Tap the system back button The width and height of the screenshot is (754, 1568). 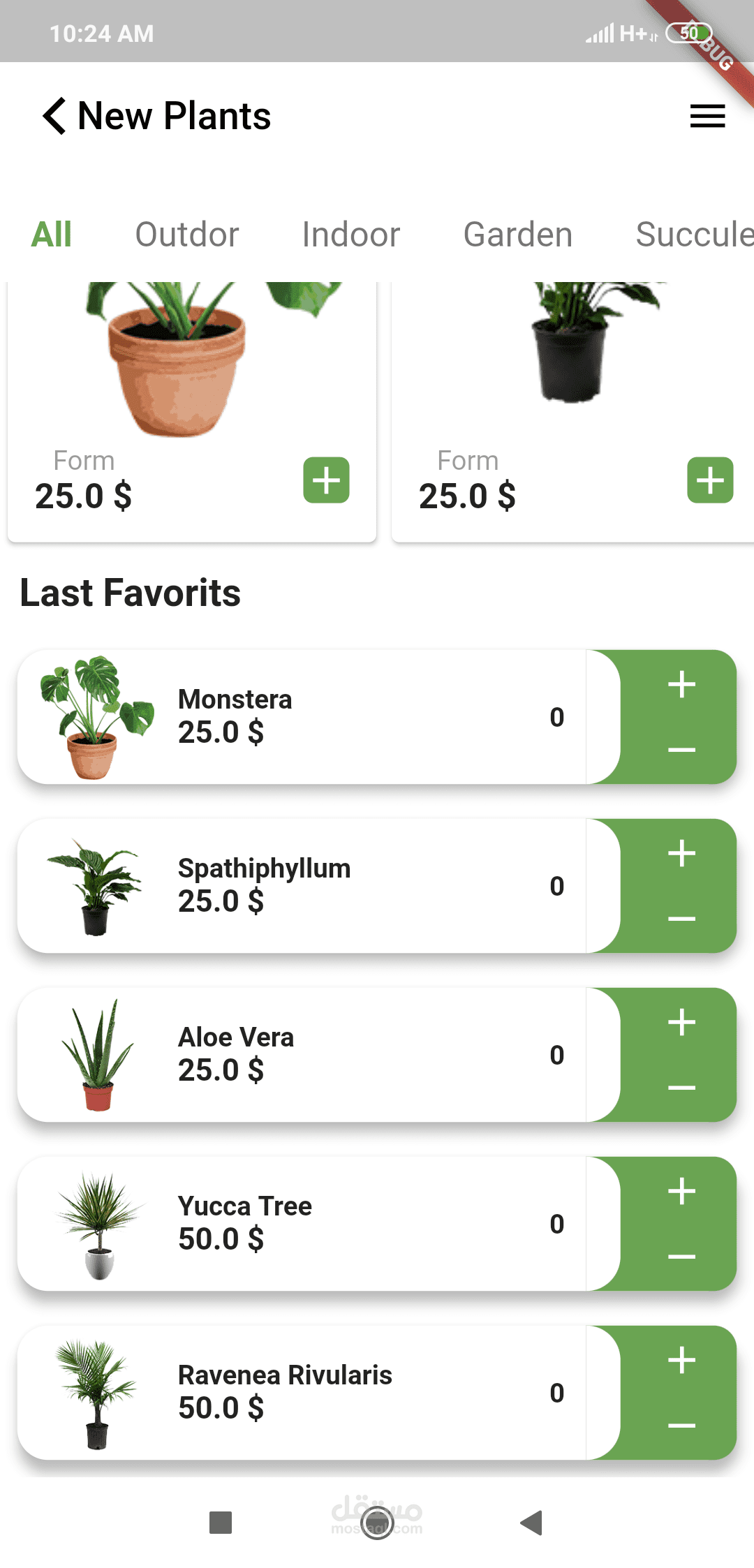point(532,1523)
